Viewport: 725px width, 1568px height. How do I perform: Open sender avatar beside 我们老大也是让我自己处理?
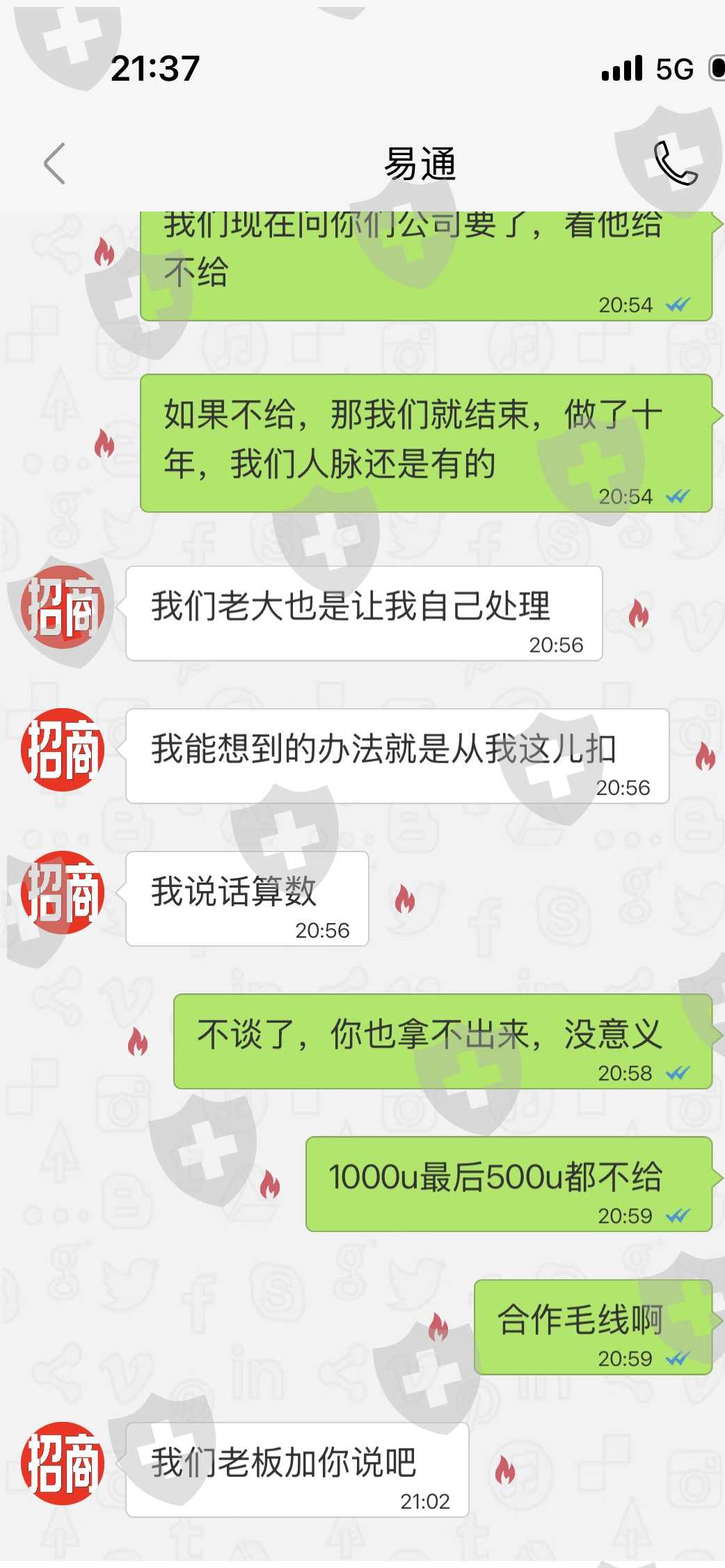pos(63,607)
